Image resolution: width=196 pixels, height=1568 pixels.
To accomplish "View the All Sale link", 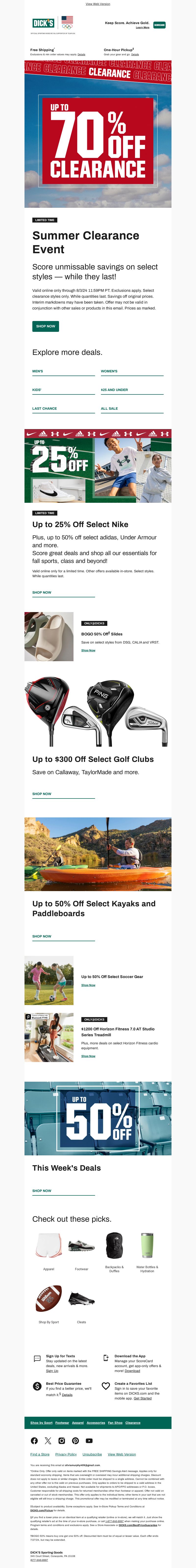I will 109,408.
